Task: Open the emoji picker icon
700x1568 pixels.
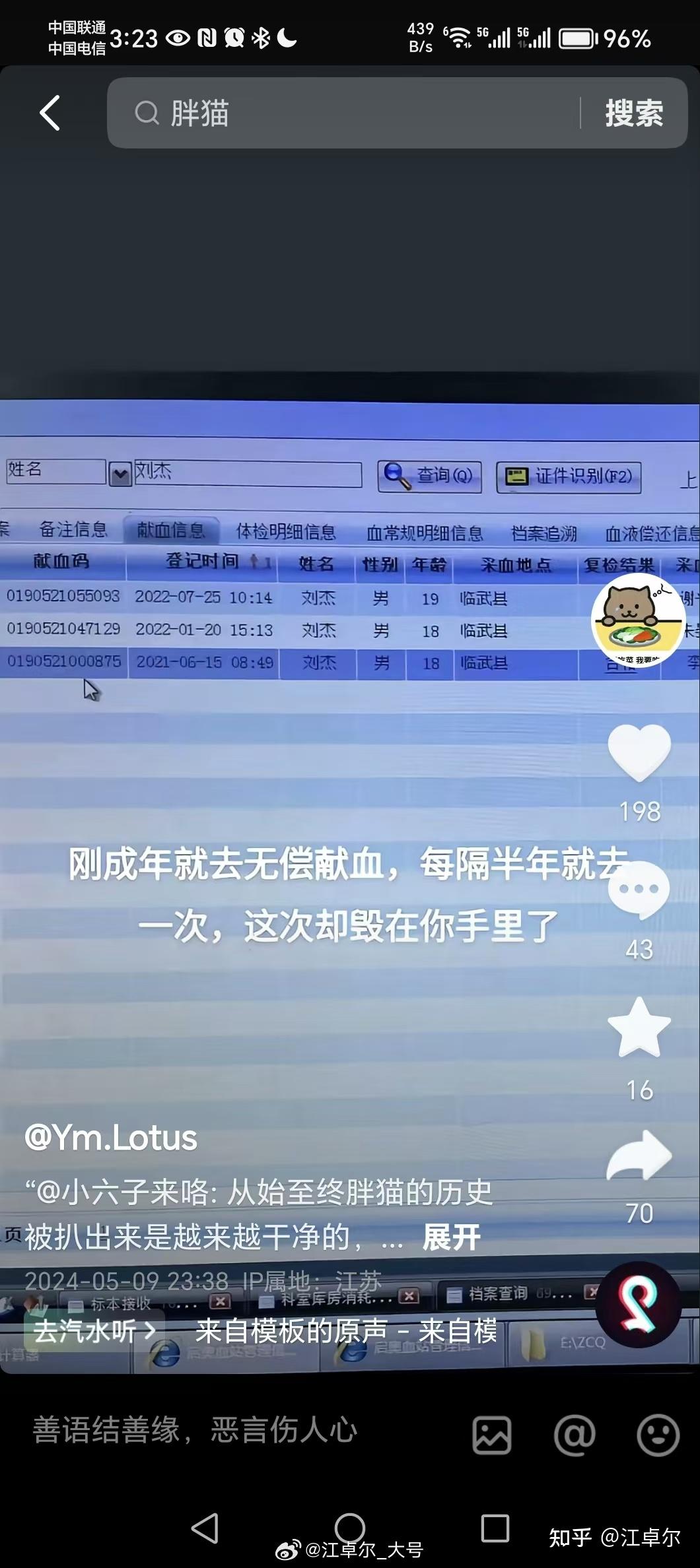Action: point(658,1435)
